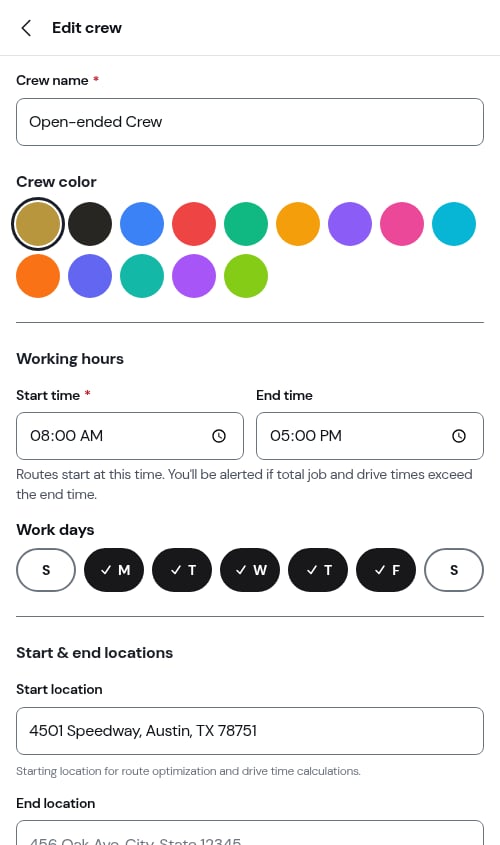Enable Sunday as a work day

pos(46,570)
